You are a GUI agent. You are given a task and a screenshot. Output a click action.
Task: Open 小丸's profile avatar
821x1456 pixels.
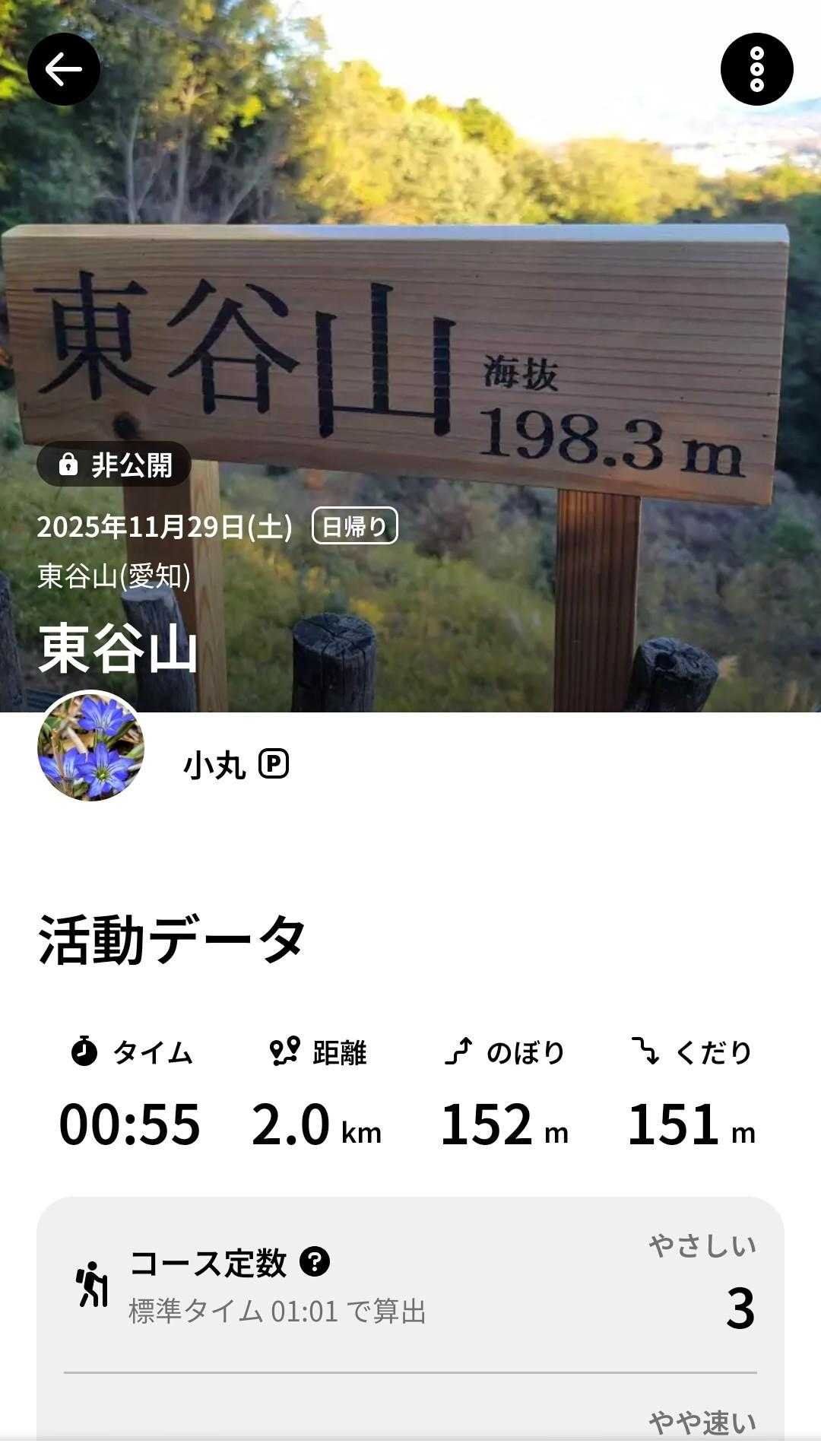coord(91,746)
